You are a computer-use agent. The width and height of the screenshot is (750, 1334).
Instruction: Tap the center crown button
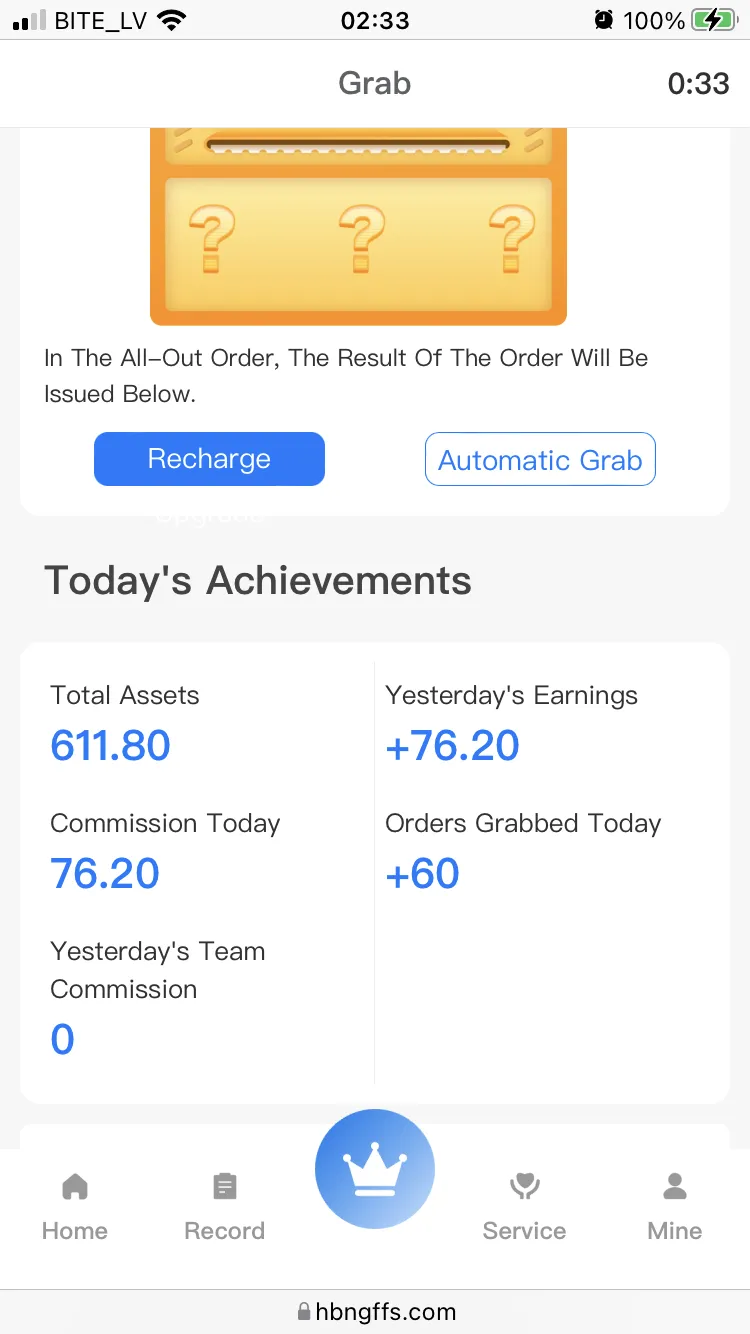(375, 1169)
